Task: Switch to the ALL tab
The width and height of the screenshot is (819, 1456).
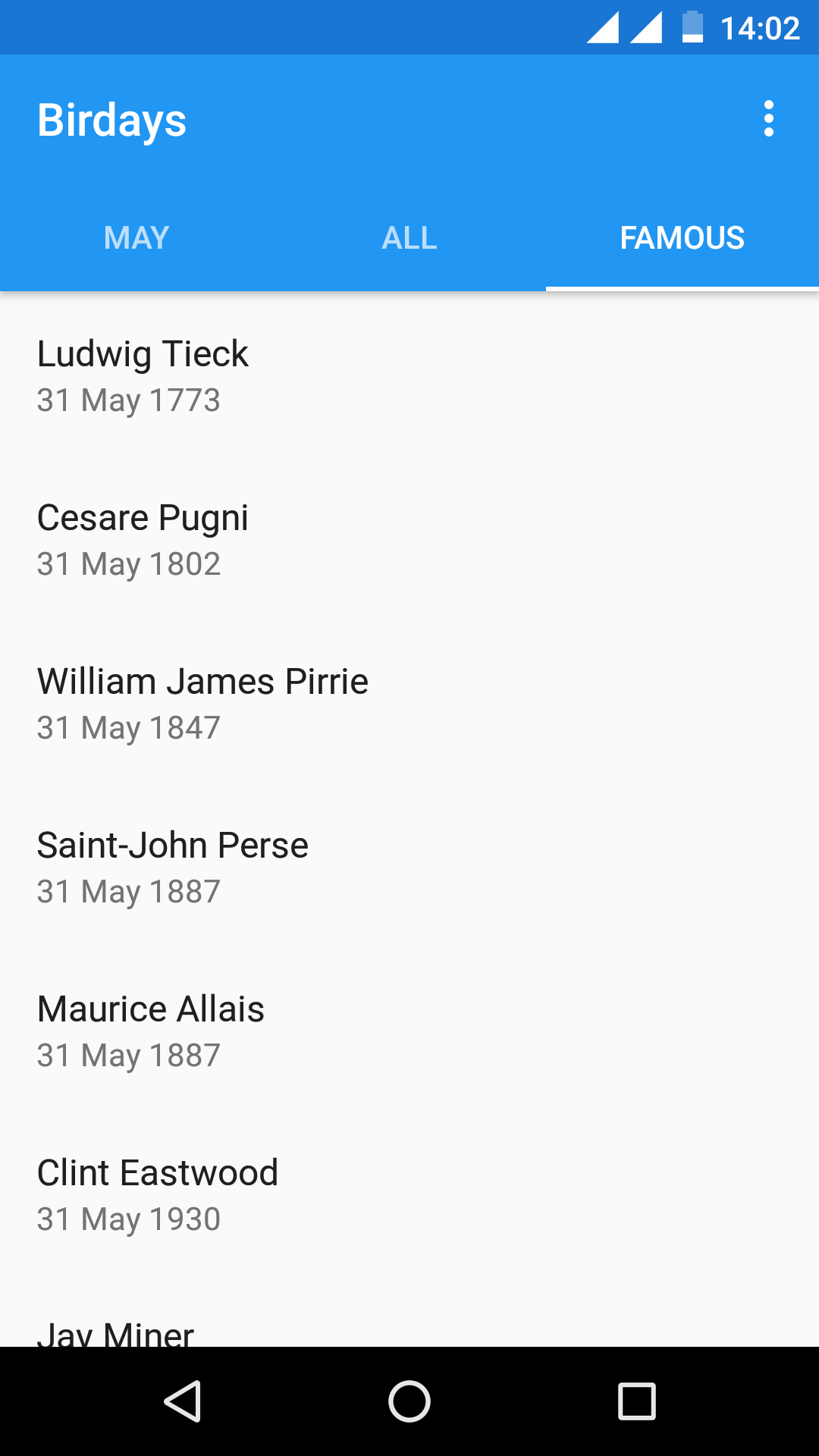Action: click(x=409, y=238)
